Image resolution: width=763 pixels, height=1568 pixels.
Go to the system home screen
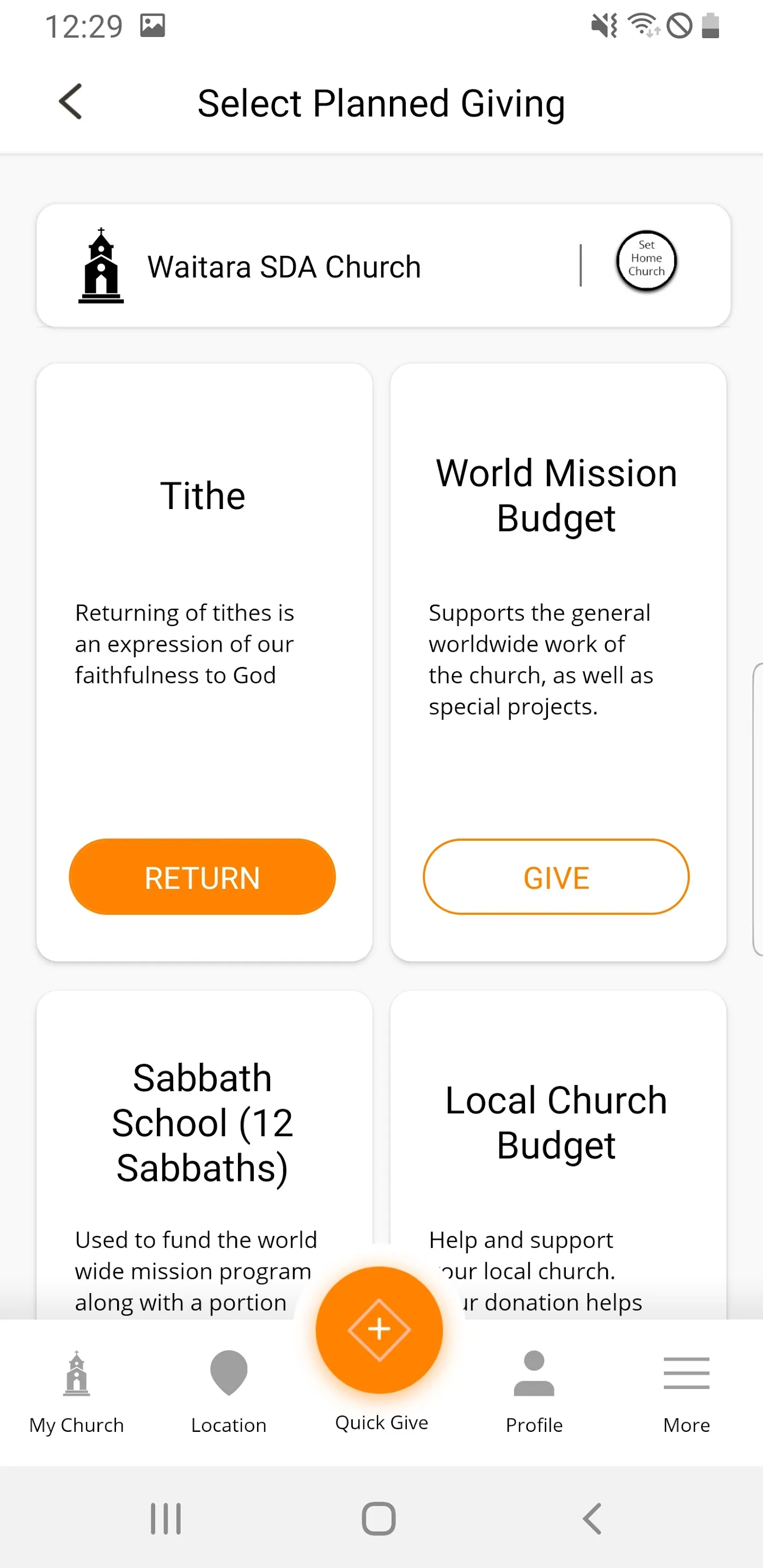tap(379, 1518)
